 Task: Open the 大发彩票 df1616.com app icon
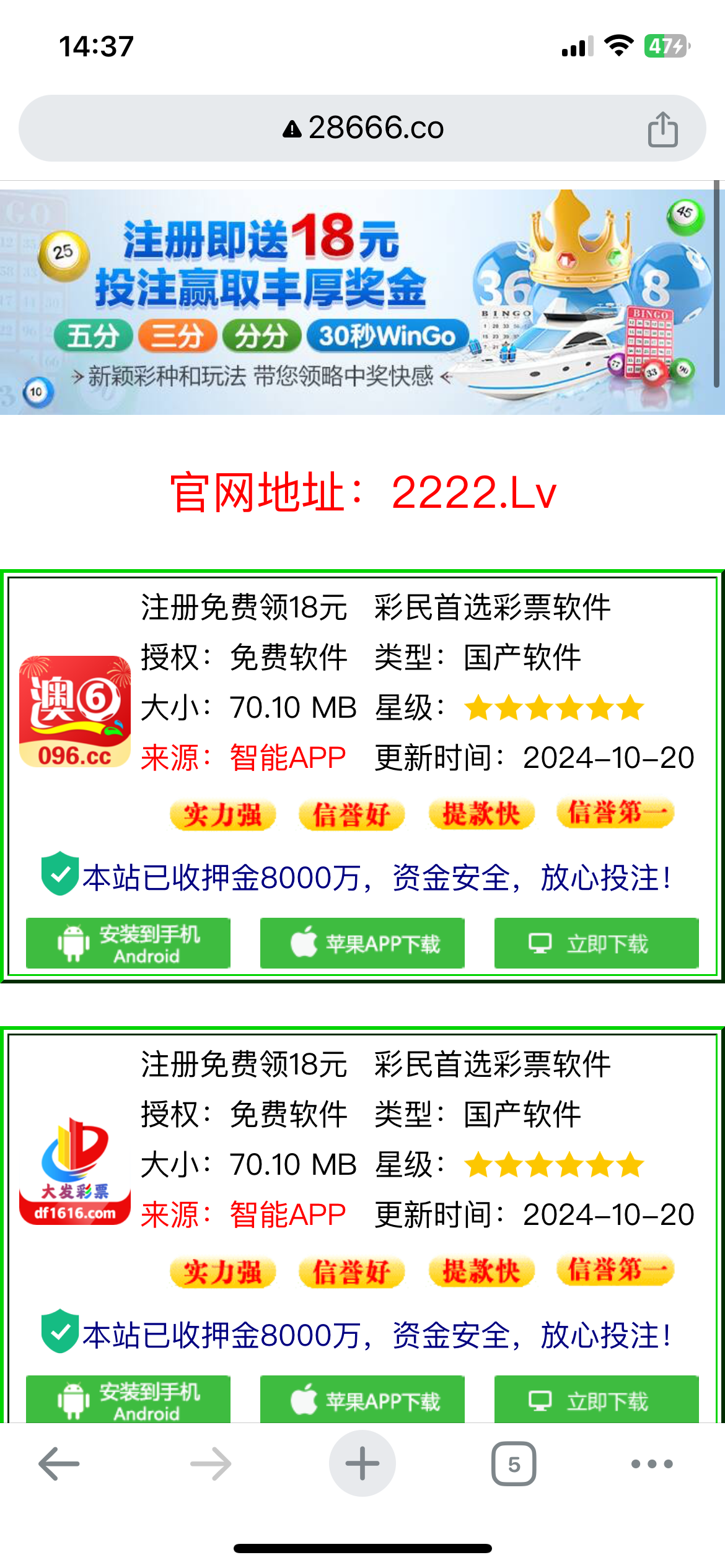[x=75, y=1170]
